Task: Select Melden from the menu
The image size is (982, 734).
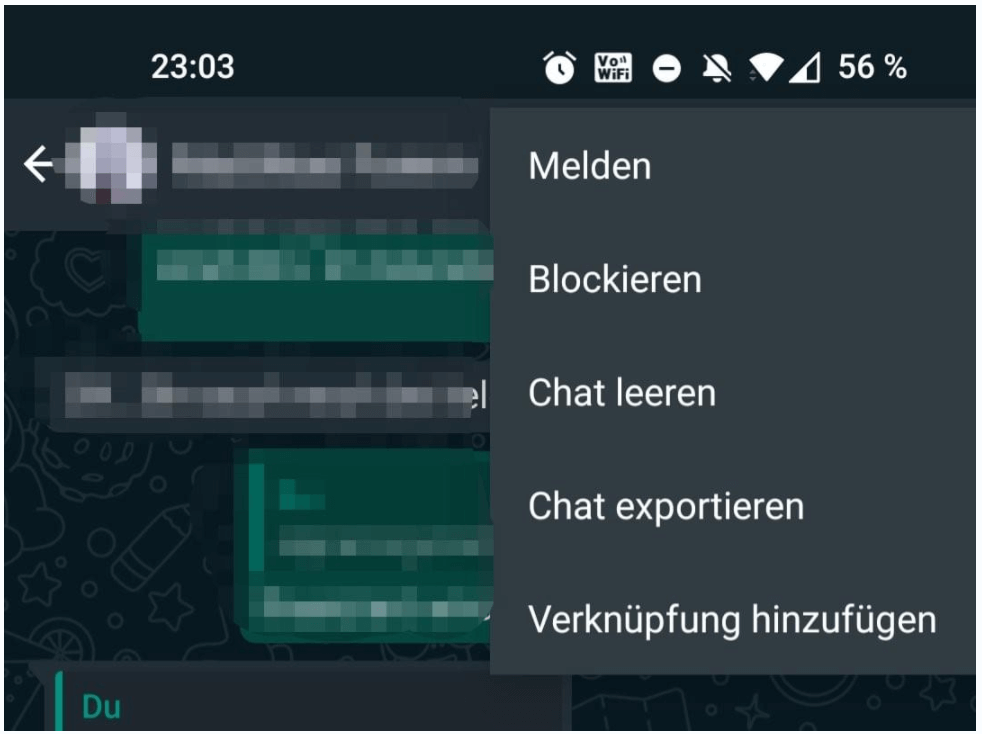Action: click(x=590, y=167)
